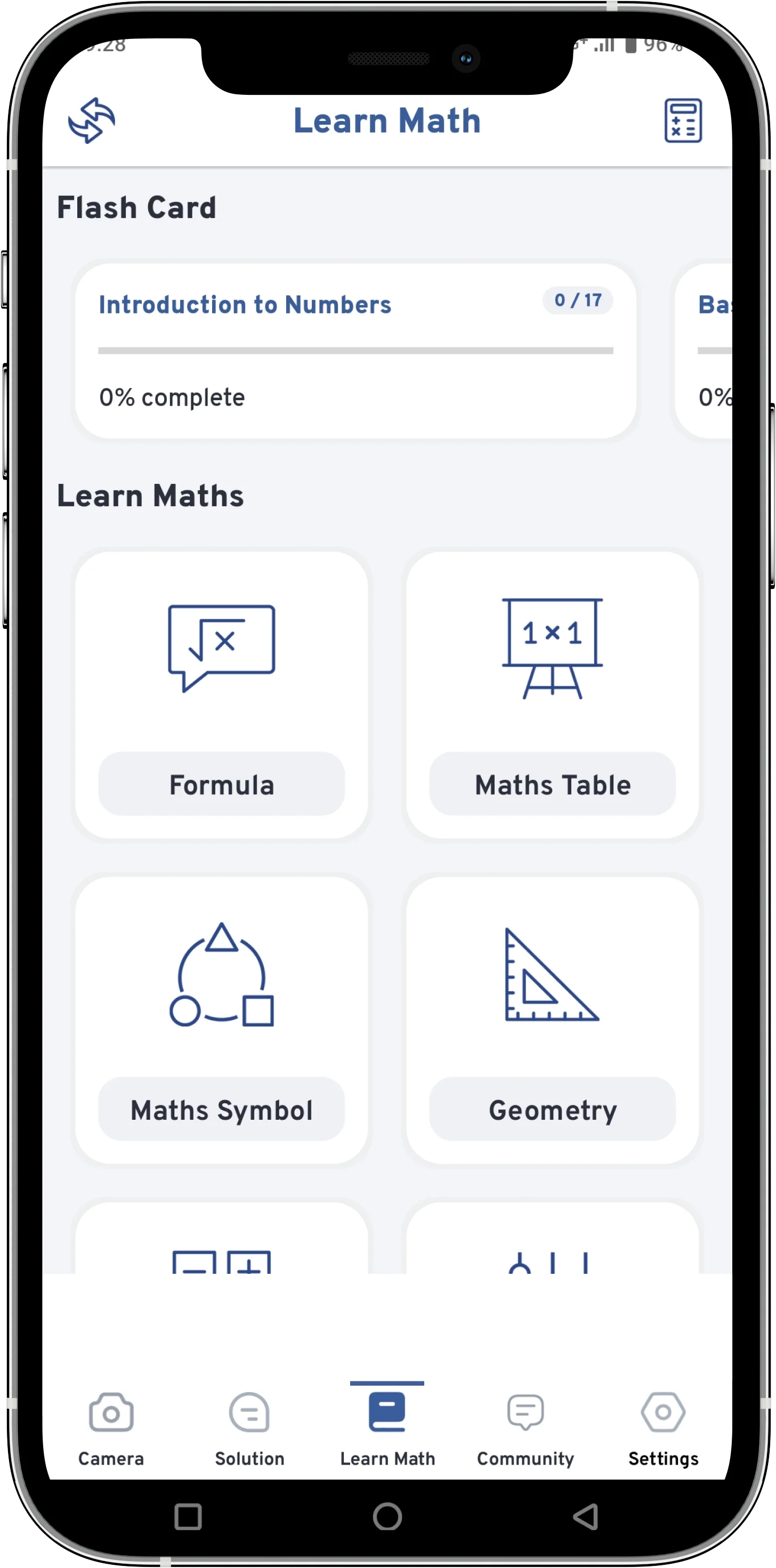Tap the refresh arrows icon in header
The width and height of the screenshot is (776, 1568).
(92, 120)
